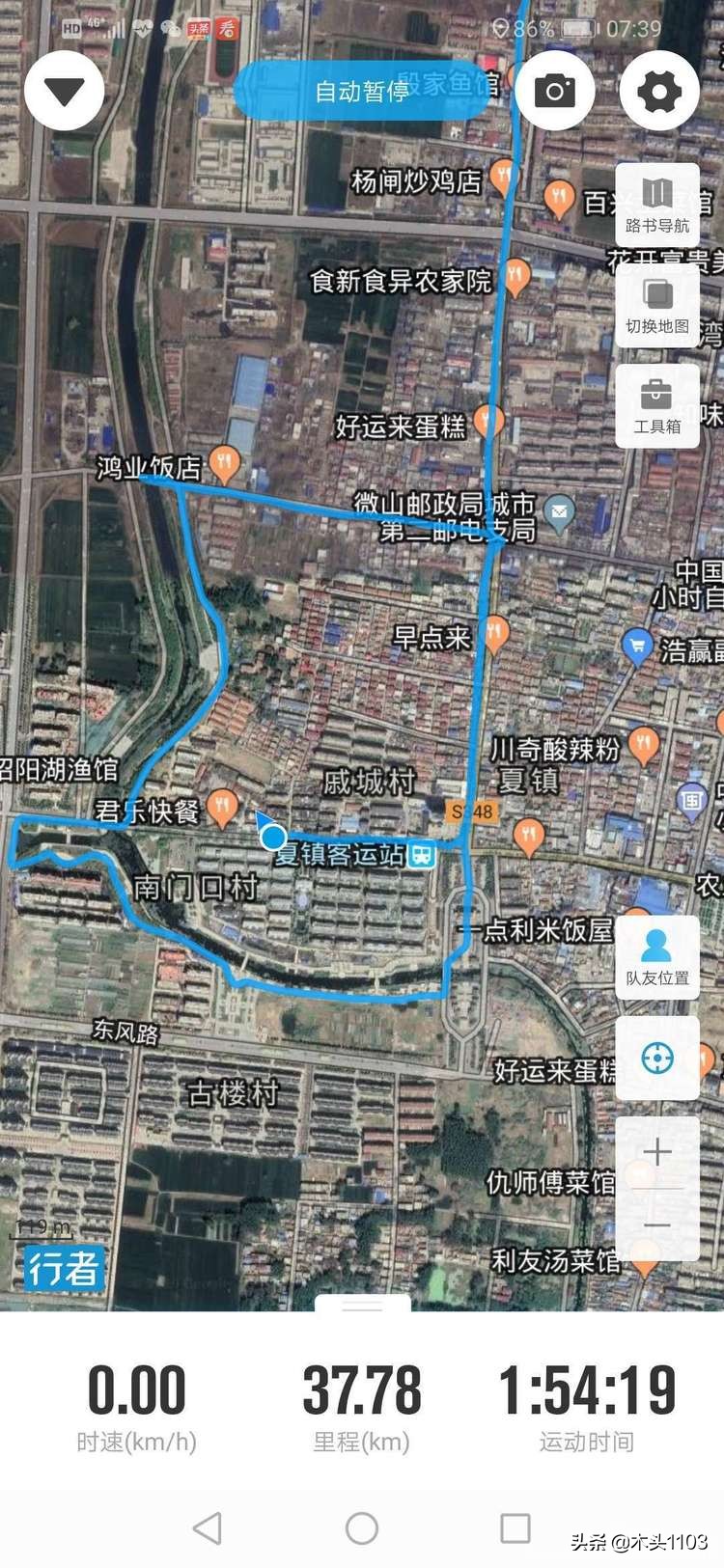Tap the S348 road shield marker
The height and width of the screenshot is (1568, 724).
tap(475, 811)
